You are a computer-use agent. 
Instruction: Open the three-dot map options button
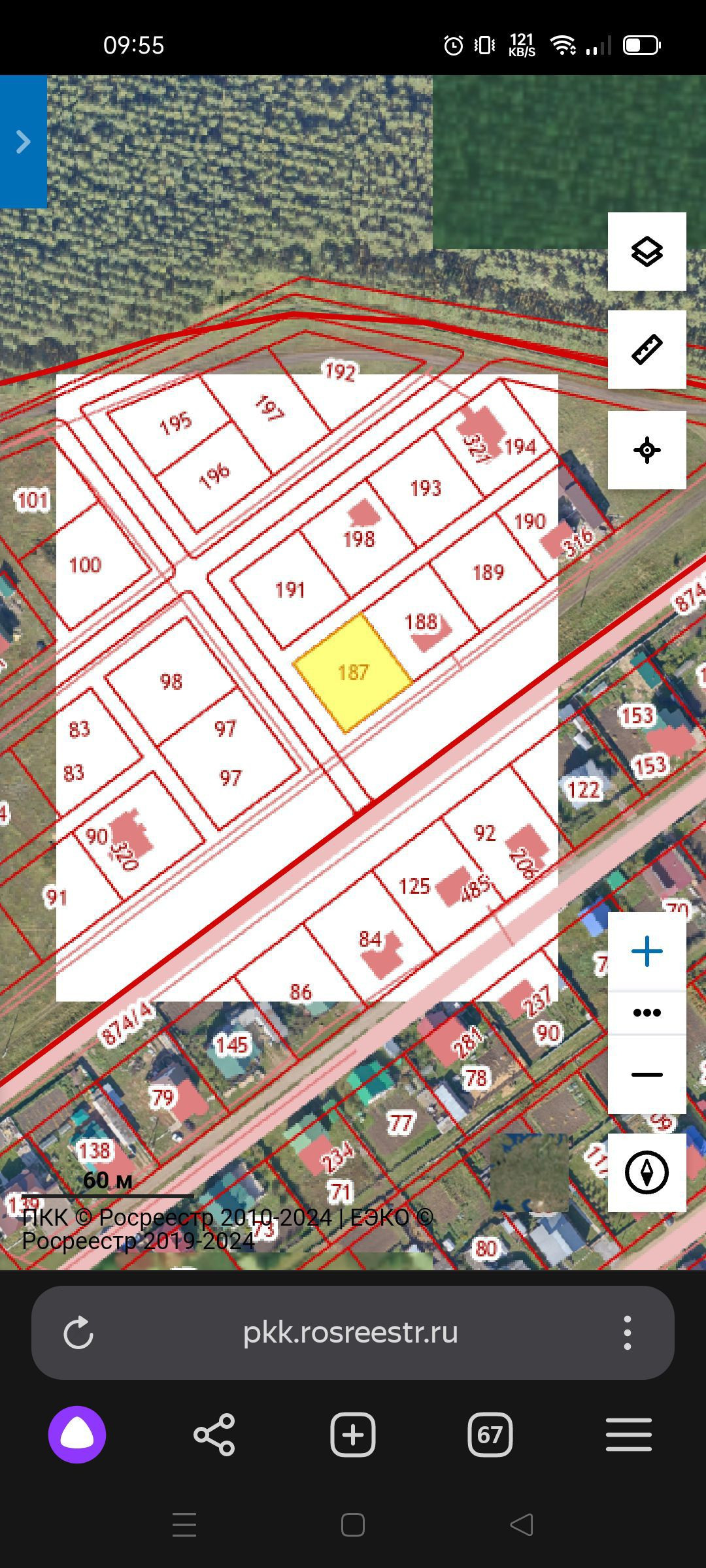(x=647, y=1013)
